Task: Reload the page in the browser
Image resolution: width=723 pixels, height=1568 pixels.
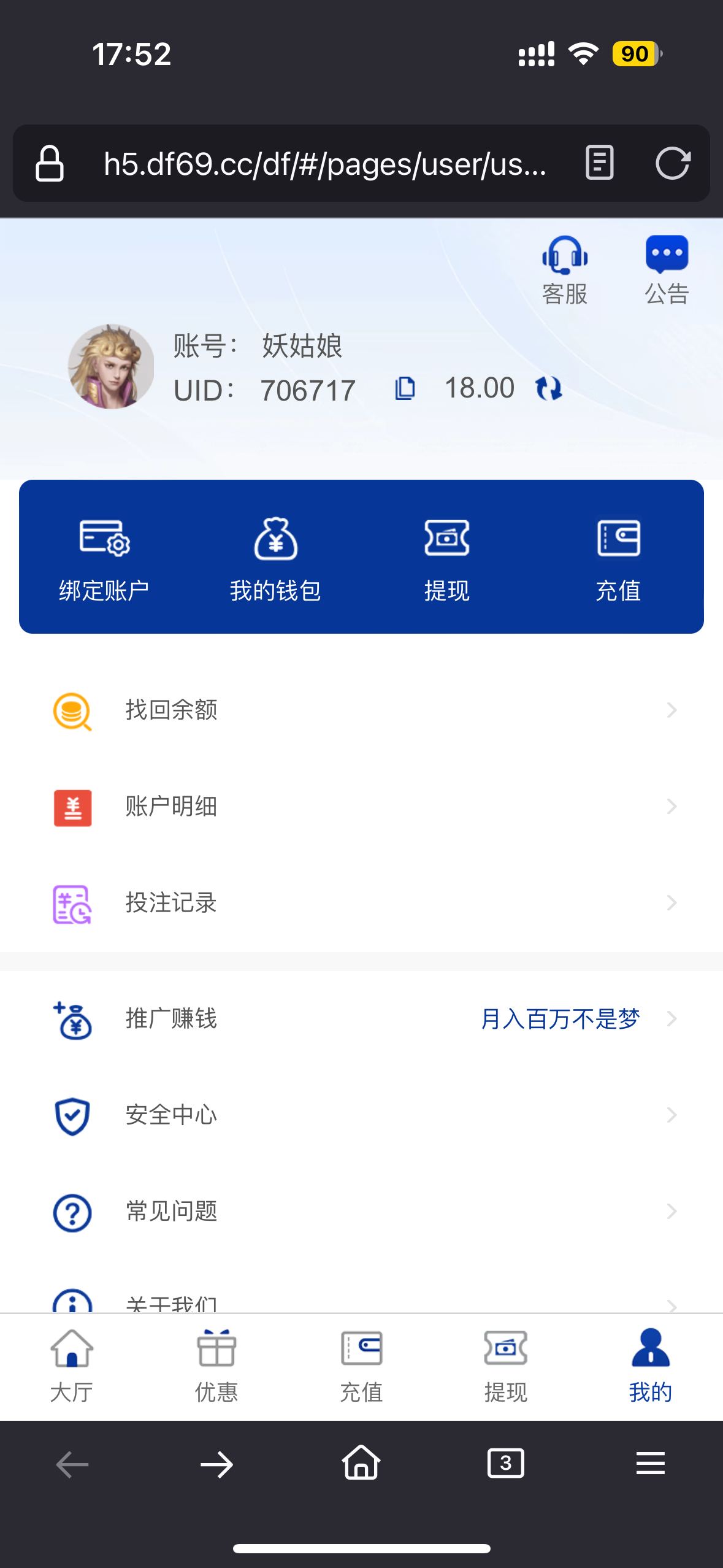Action: click(673, 163)
